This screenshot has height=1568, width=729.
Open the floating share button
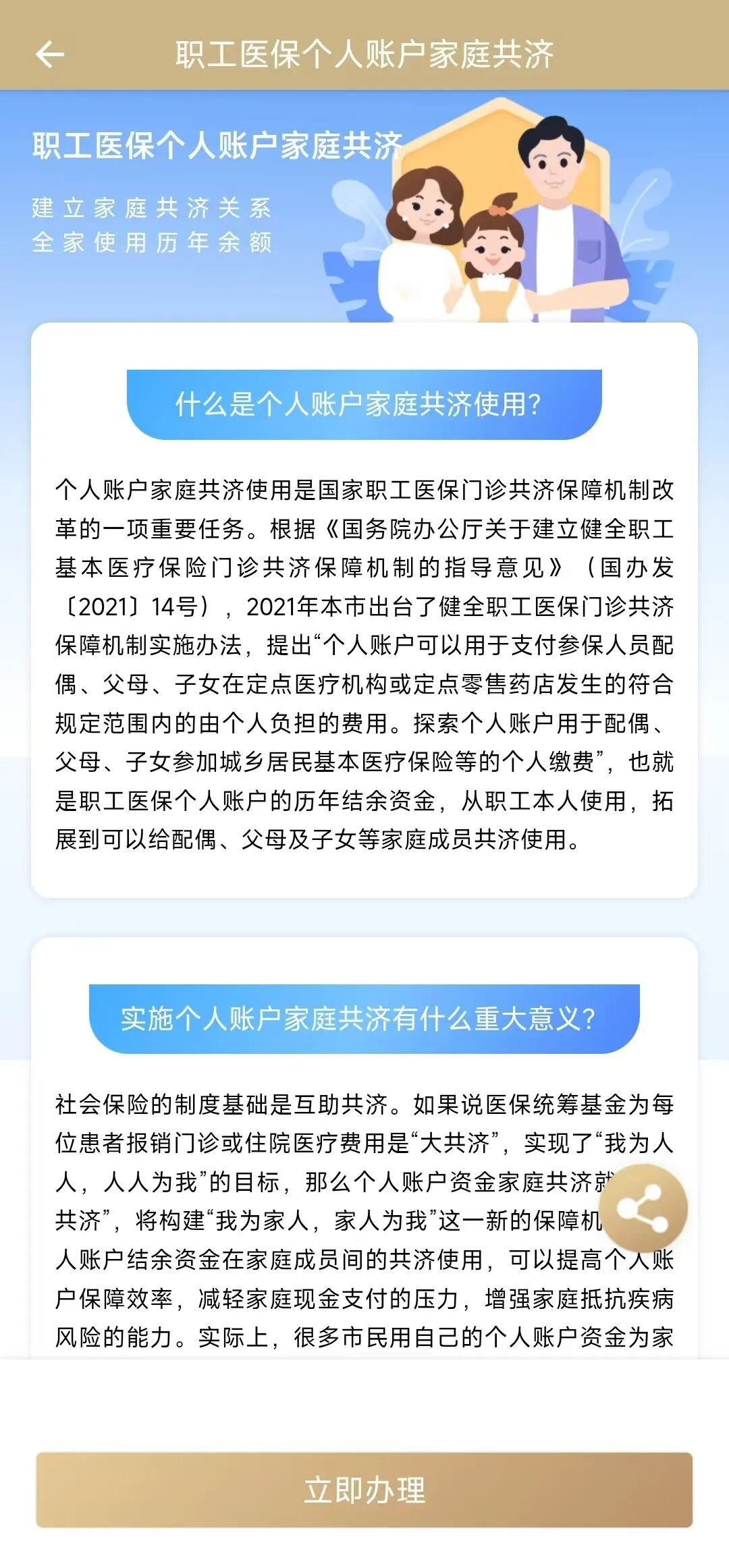pyautogui.click(x=642, y=1208)
